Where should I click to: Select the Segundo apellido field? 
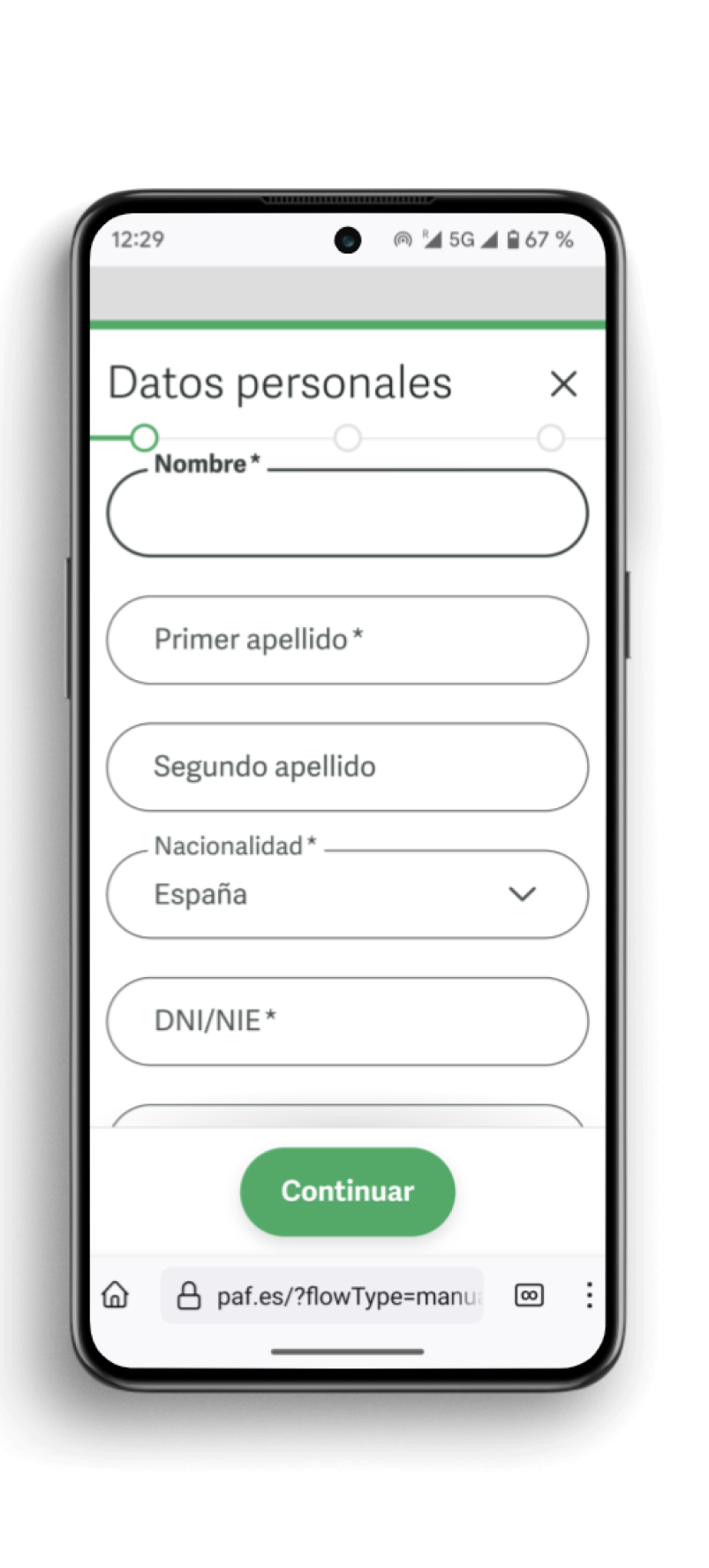tap(347, 767)
